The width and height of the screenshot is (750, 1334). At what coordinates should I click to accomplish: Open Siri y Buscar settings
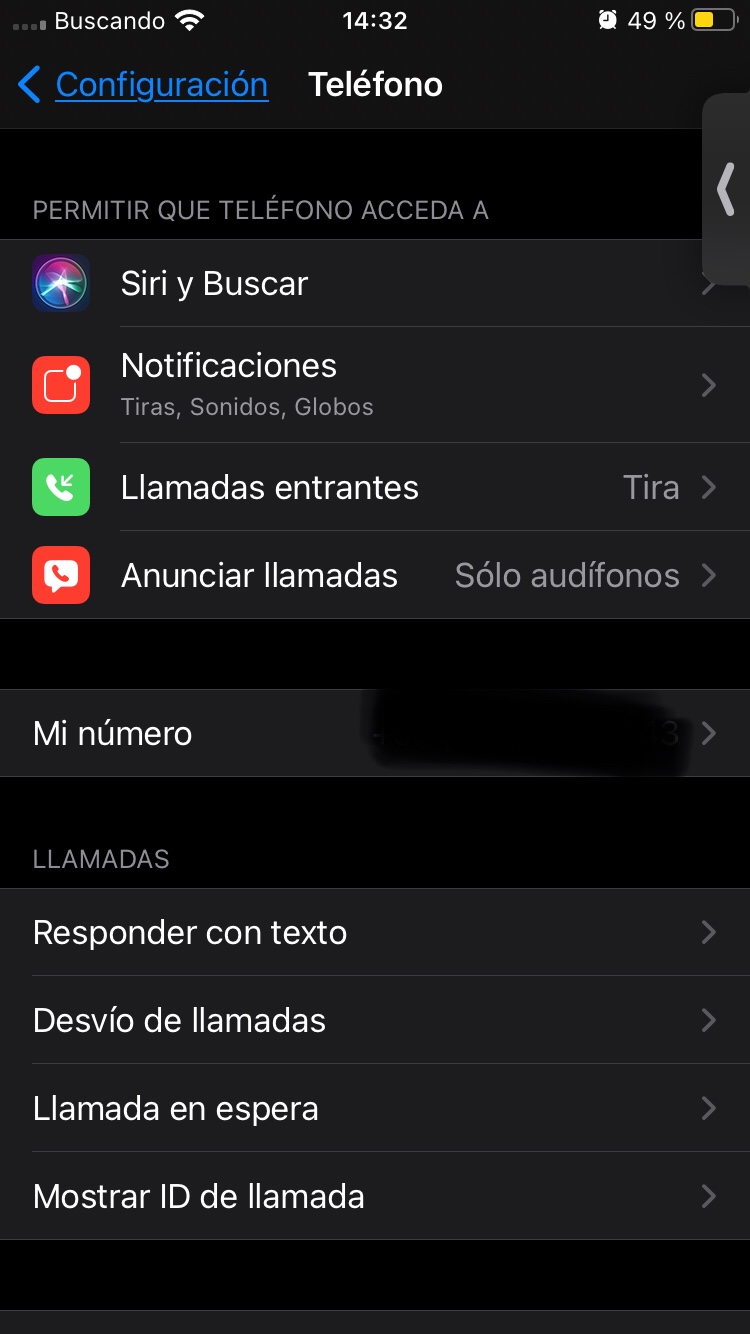tap(375, 284)
